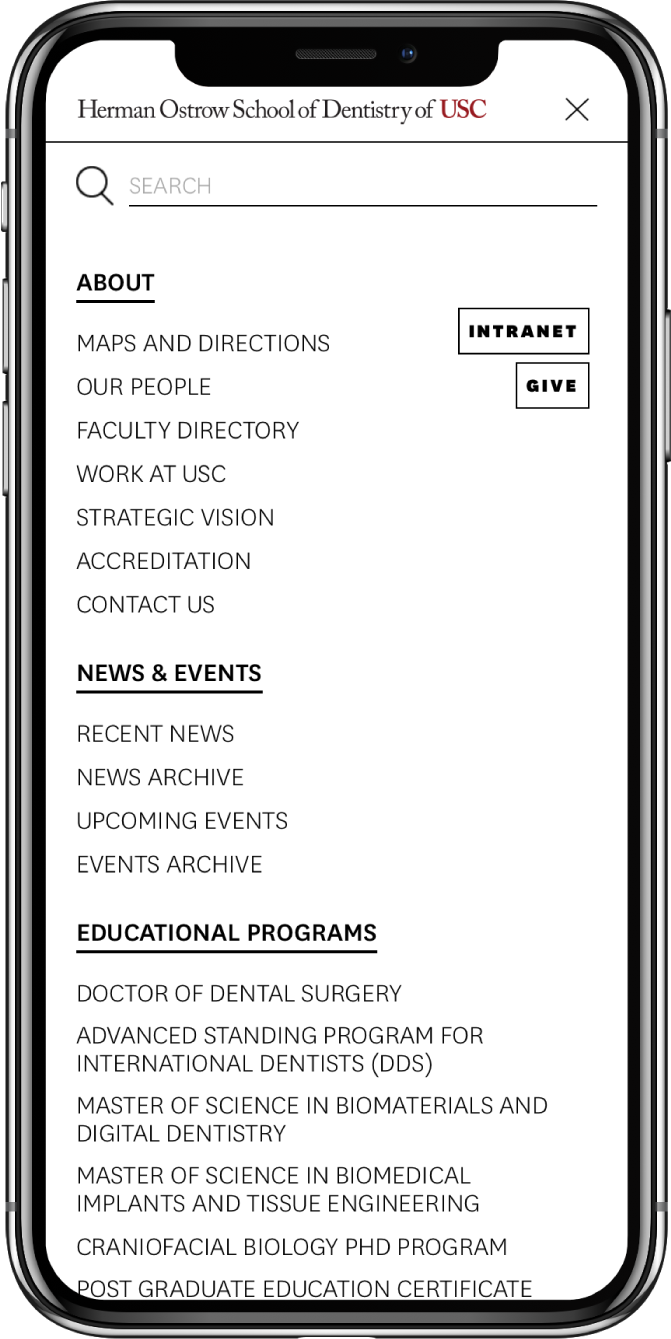View Recent News
Screen dimensions: 671x1339
(155, 734)
